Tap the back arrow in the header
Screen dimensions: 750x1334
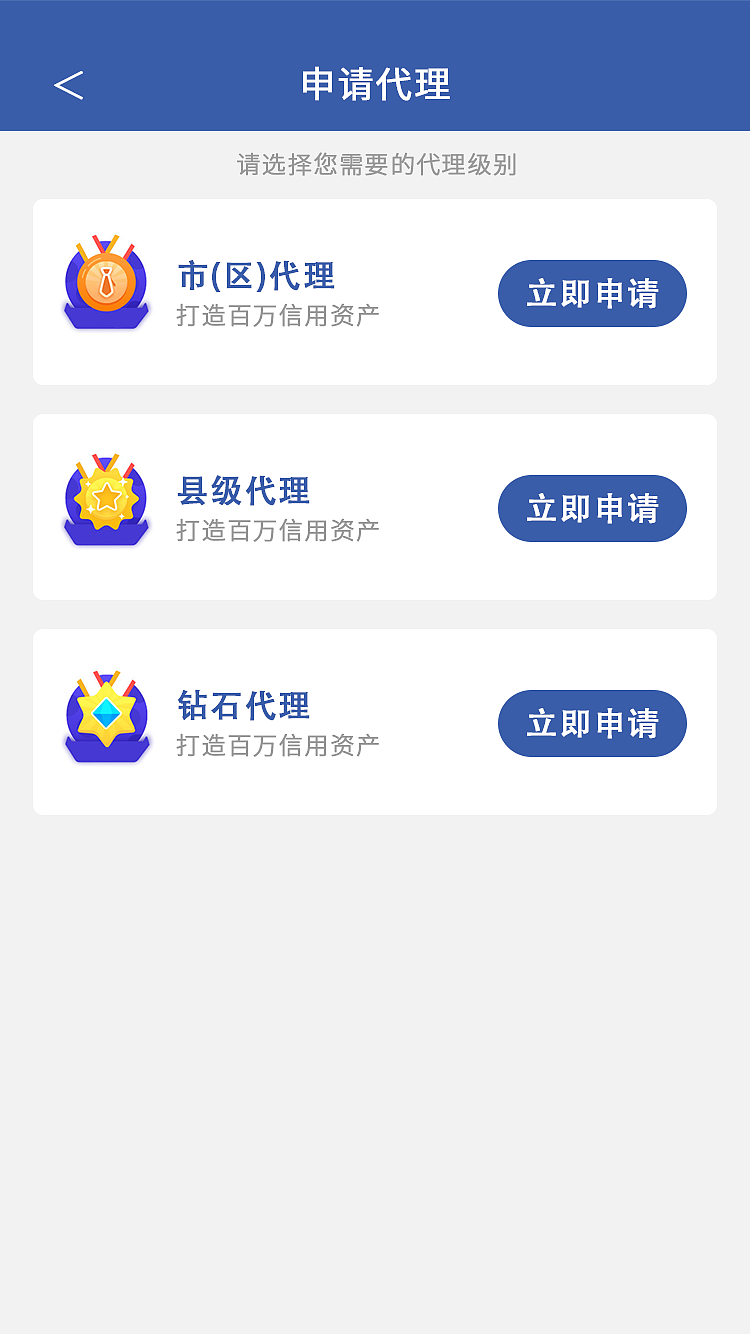pyautogui.click(x=68, y=86)
